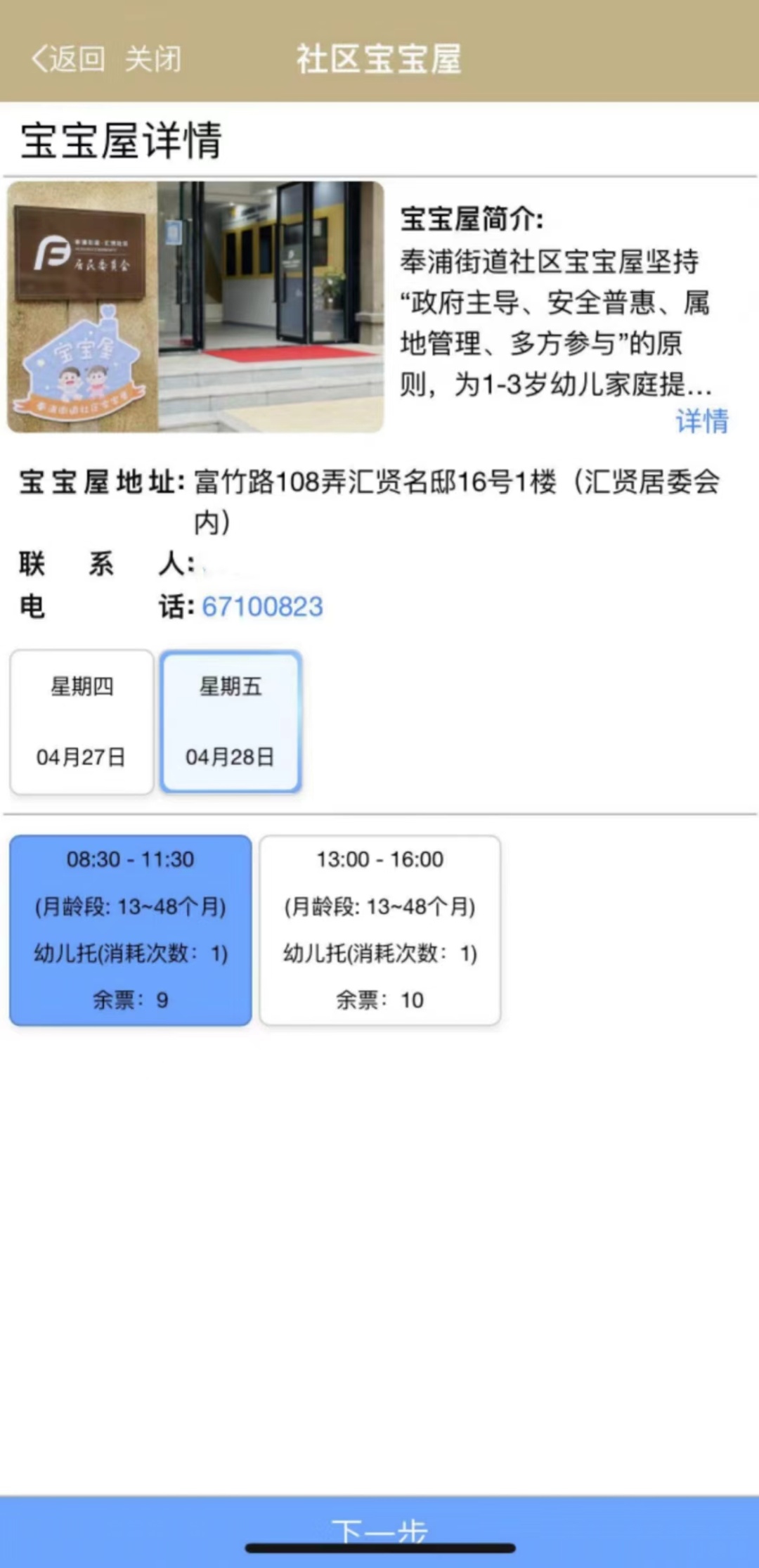Screen dimensions: 759x1568
Task: Select the 星期五 04月28日 date
Action: (231, 721)
